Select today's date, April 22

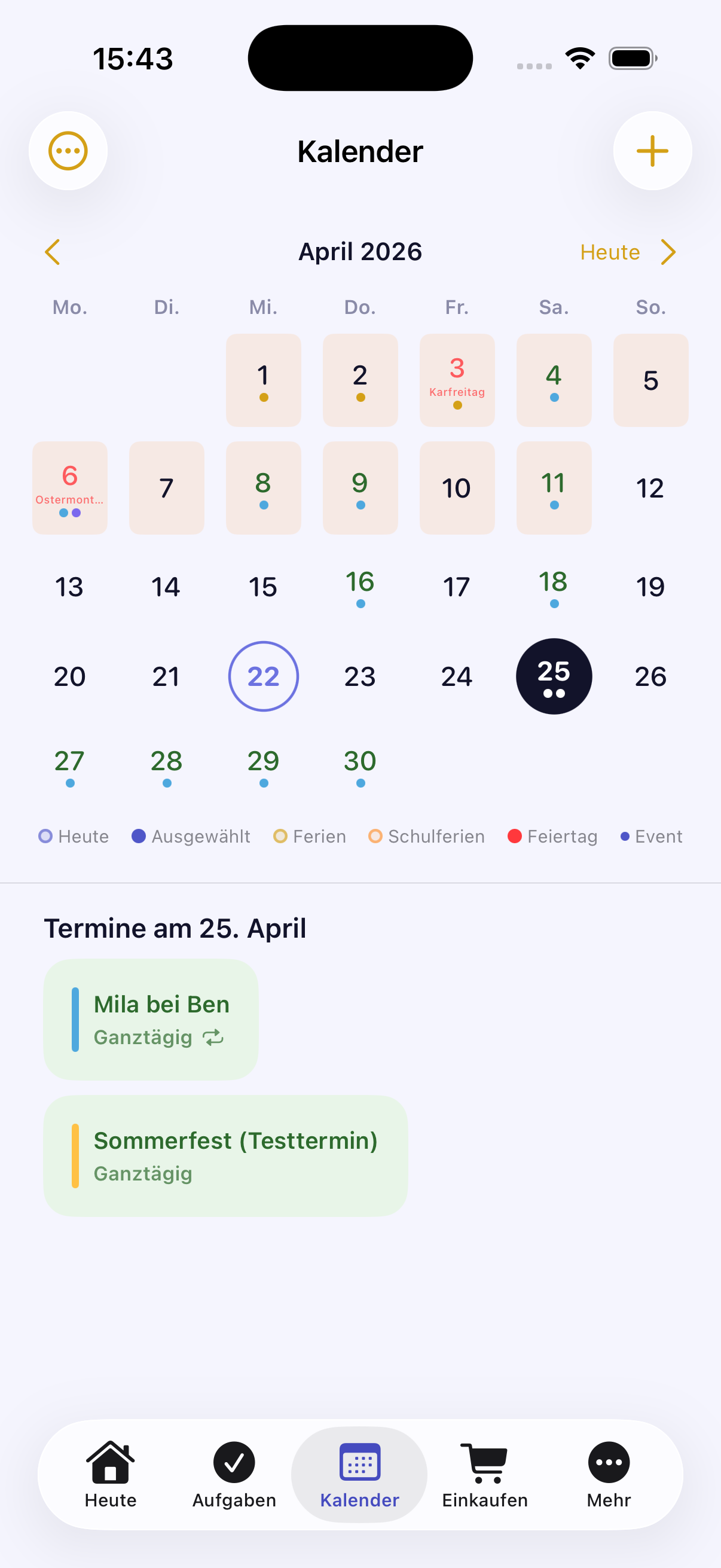pos(263,676)
